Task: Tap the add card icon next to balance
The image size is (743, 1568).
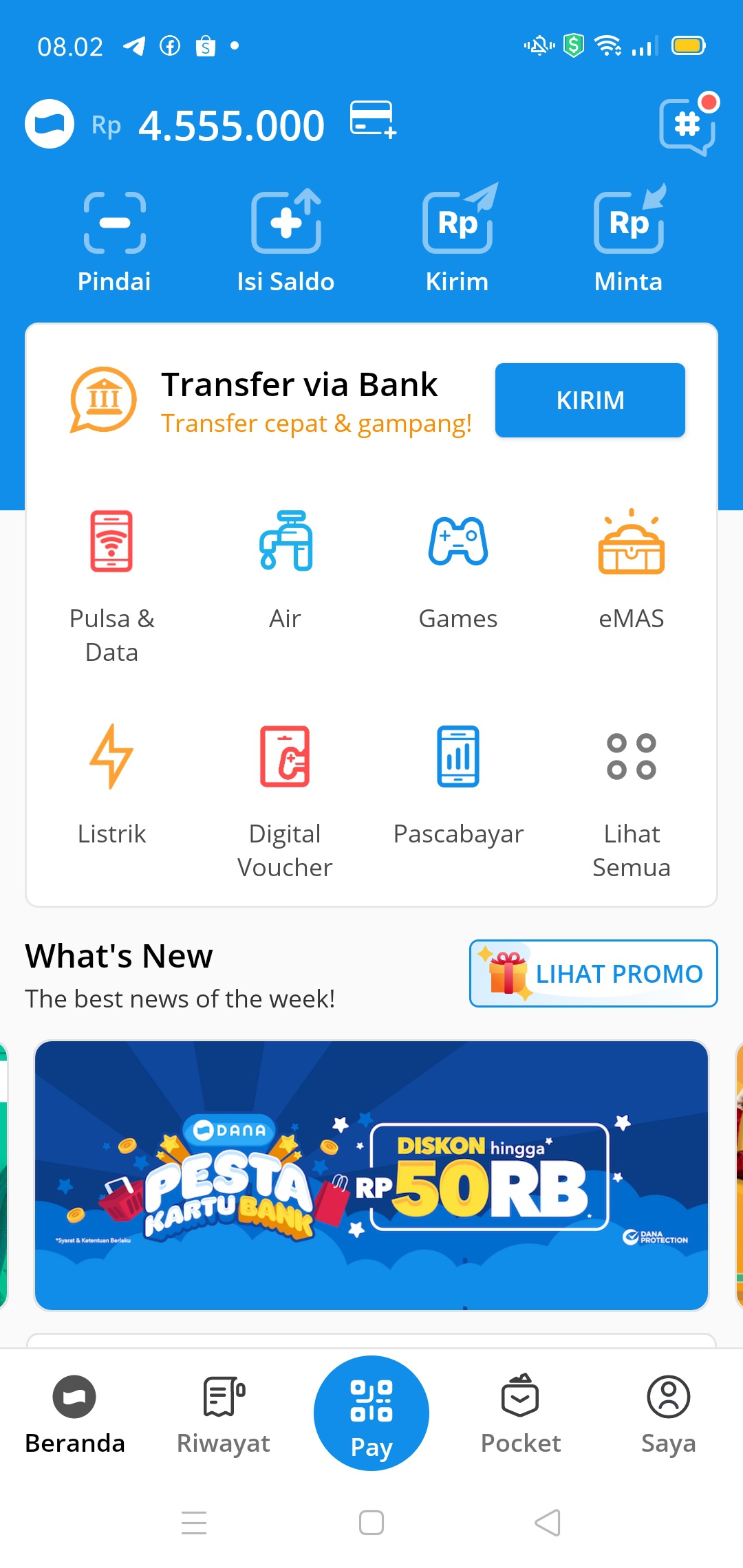Action: 371,122
